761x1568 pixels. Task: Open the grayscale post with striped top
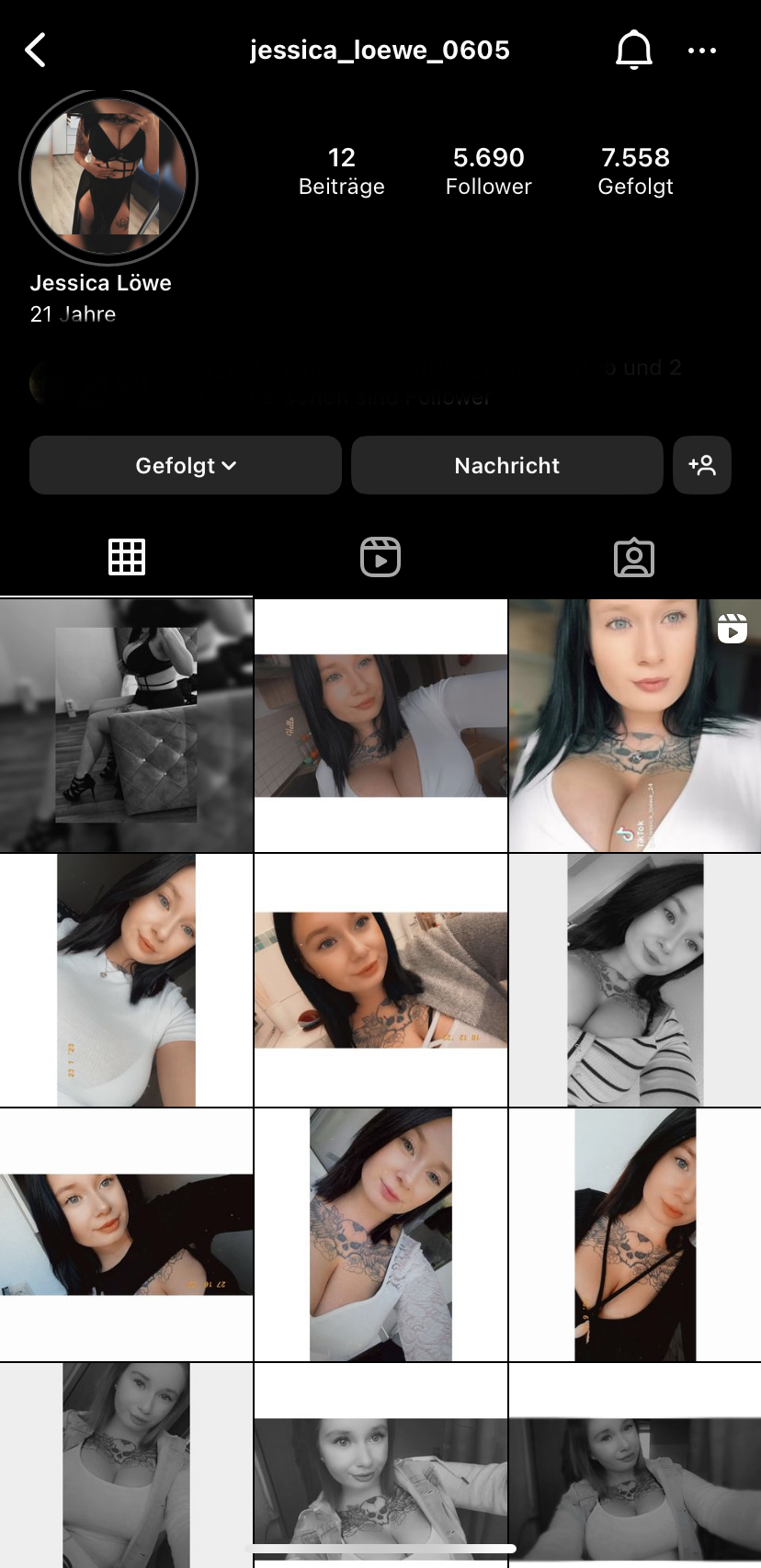point(635,981)
